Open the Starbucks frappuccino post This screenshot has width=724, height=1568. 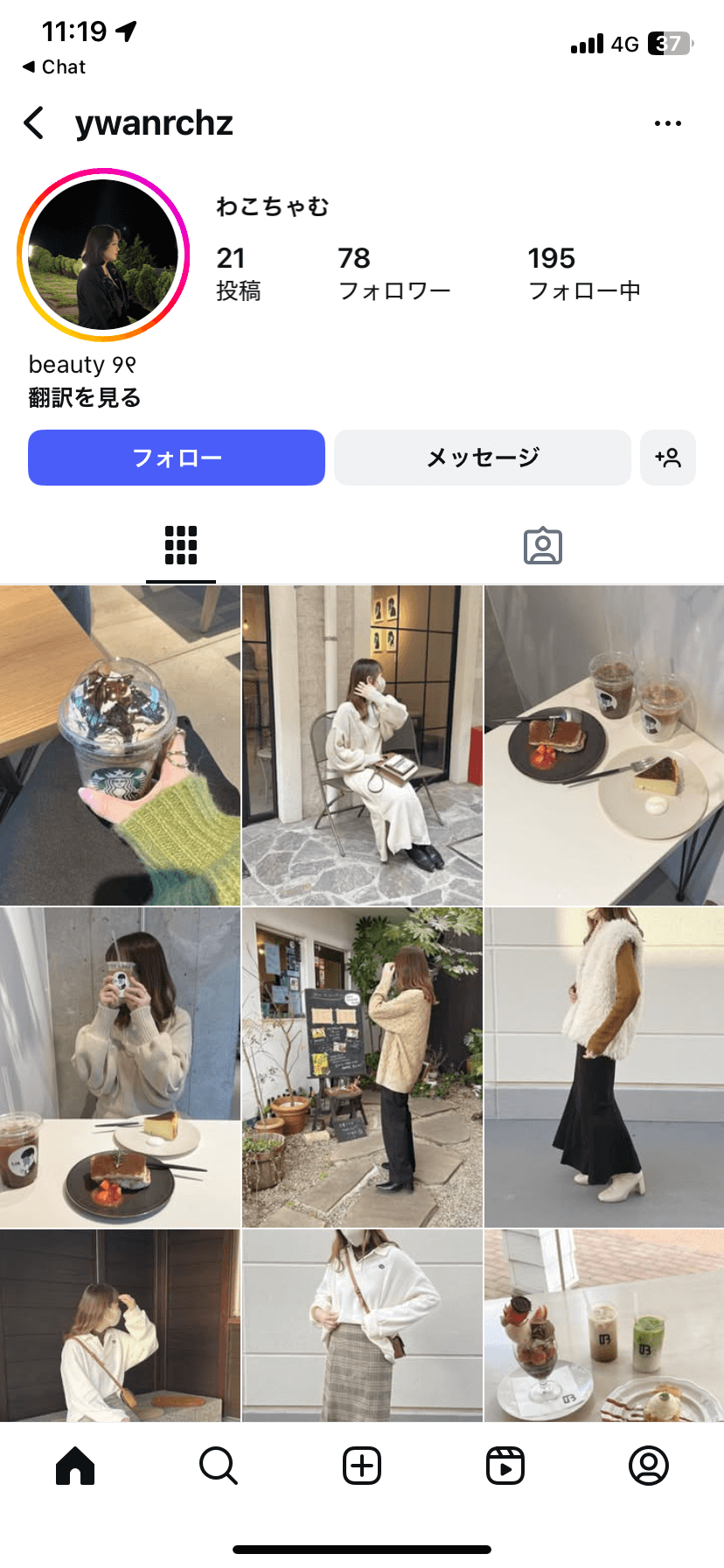pyautogui.click(x=120, y=745)
